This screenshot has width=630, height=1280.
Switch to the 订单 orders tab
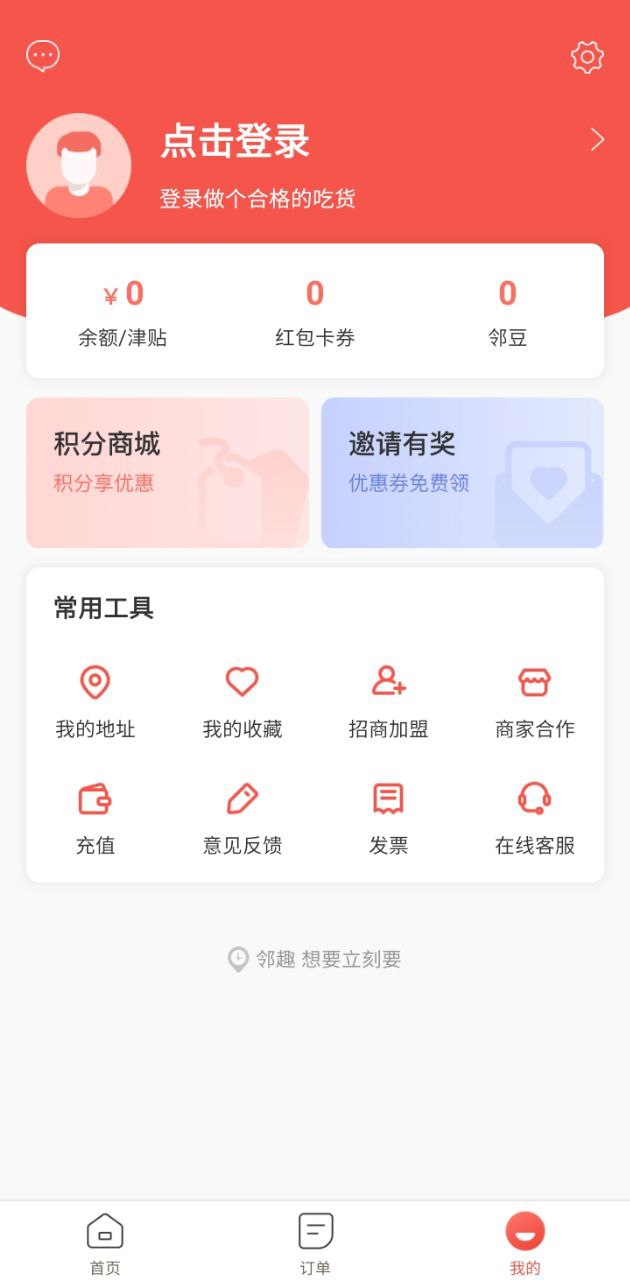tap(315, 1243)
